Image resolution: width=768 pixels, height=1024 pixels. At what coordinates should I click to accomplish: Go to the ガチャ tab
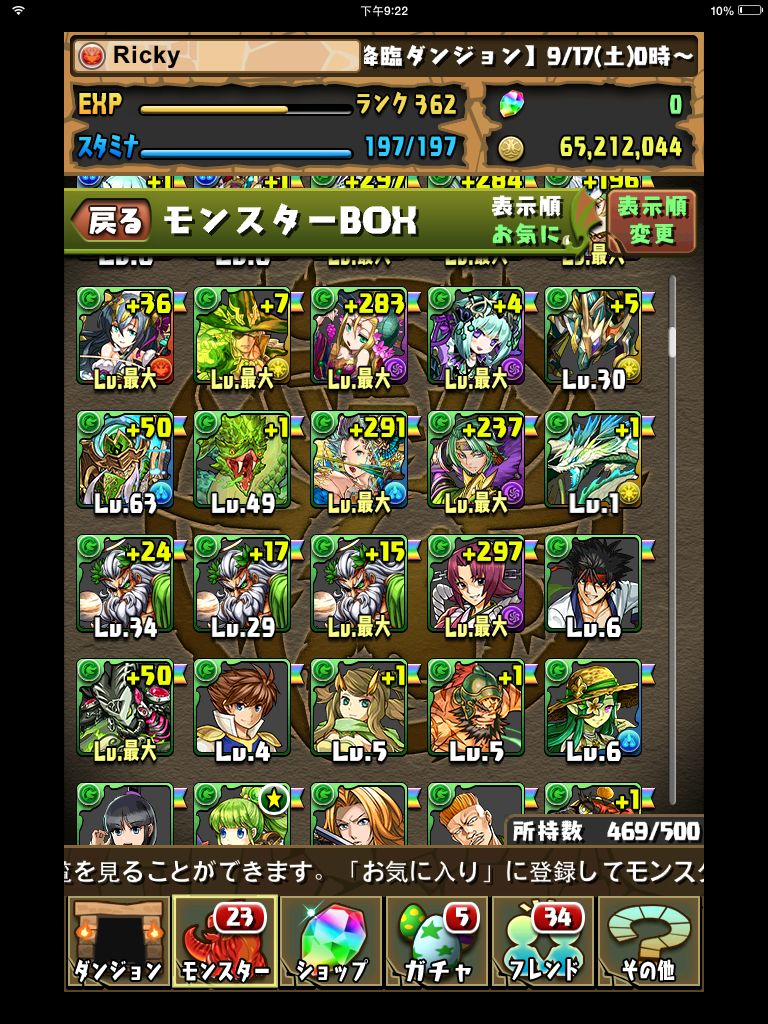pyautogui.click(x=437, y=941)
